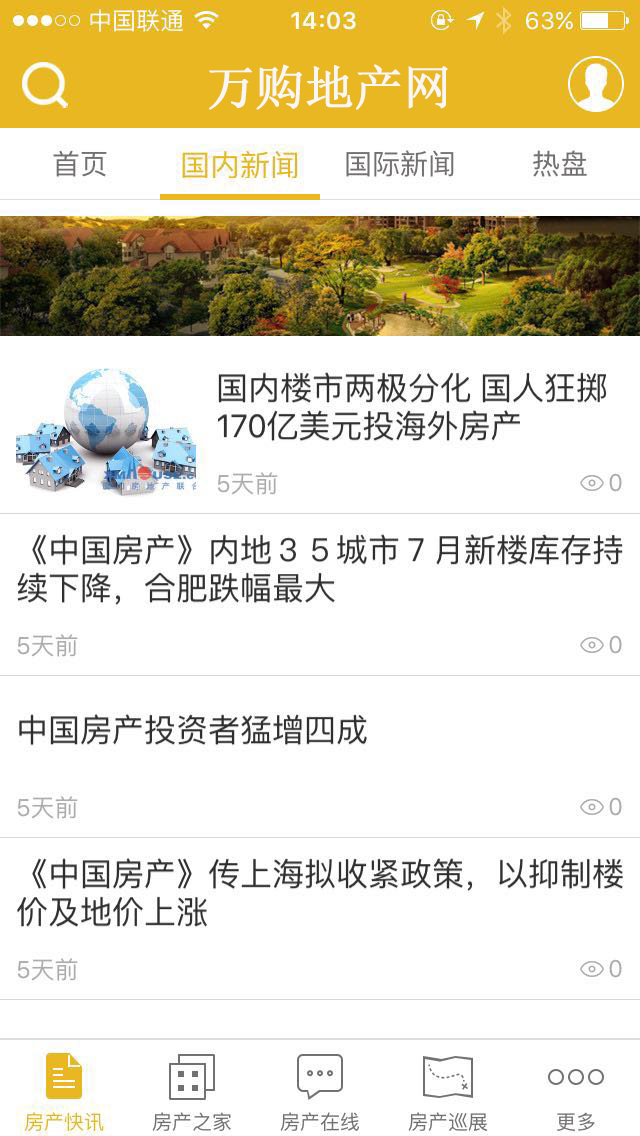The image size is (640, 1136).
Task: Open the user profile icon
Action: coord(595,85)
